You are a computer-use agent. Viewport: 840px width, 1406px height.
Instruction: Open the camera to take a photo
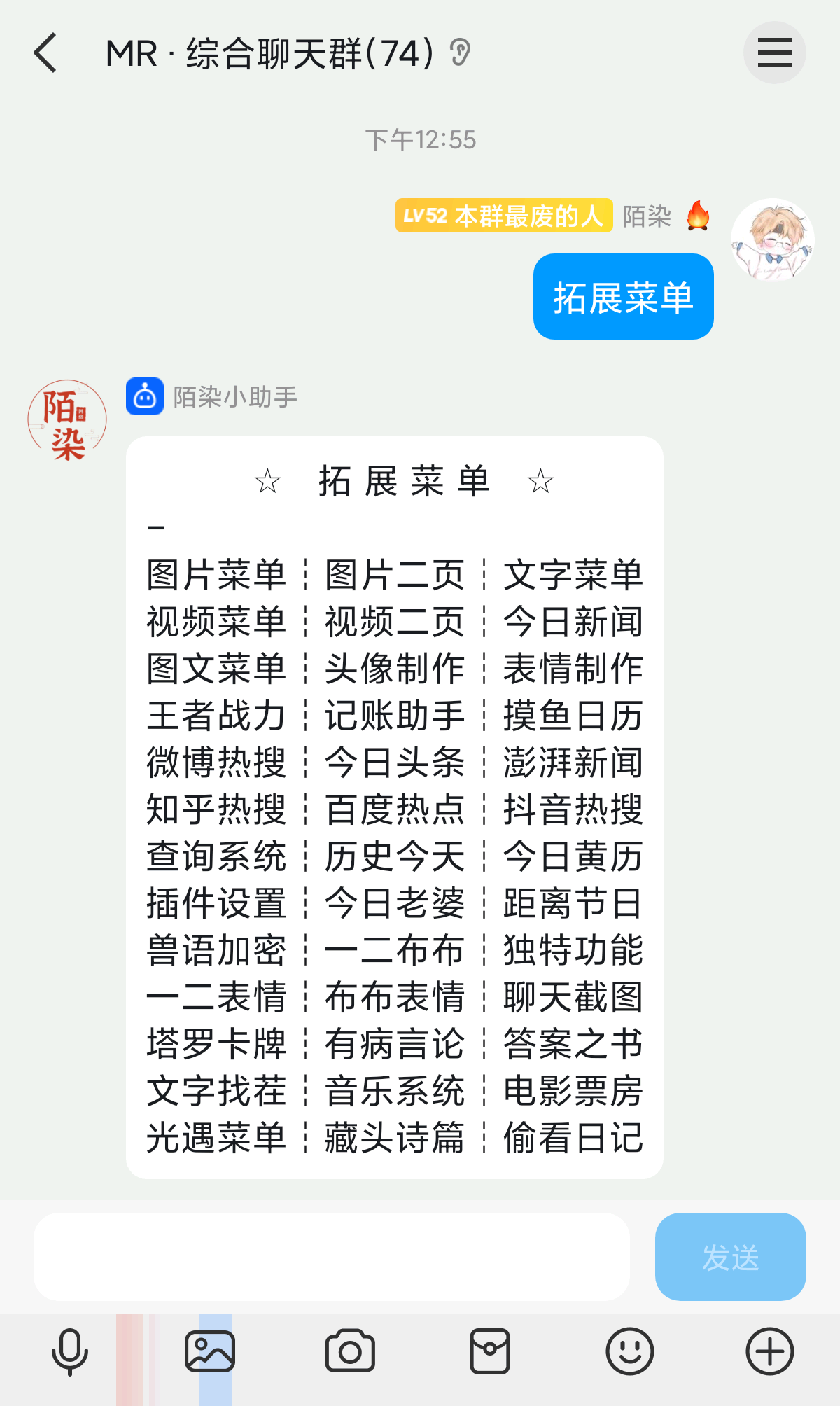(x=350, y=1351)
